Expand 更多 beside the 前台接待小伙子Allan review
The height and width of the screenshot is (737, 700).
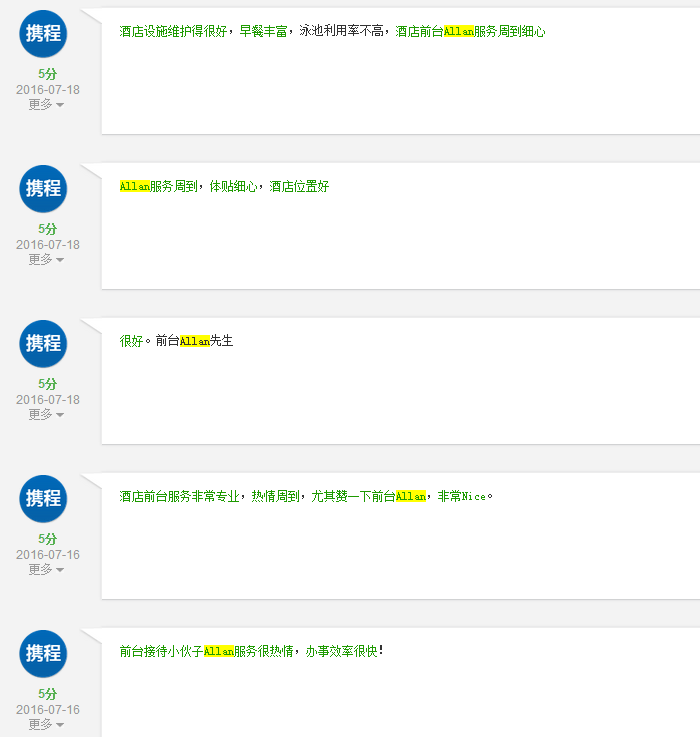coord(46,724)
